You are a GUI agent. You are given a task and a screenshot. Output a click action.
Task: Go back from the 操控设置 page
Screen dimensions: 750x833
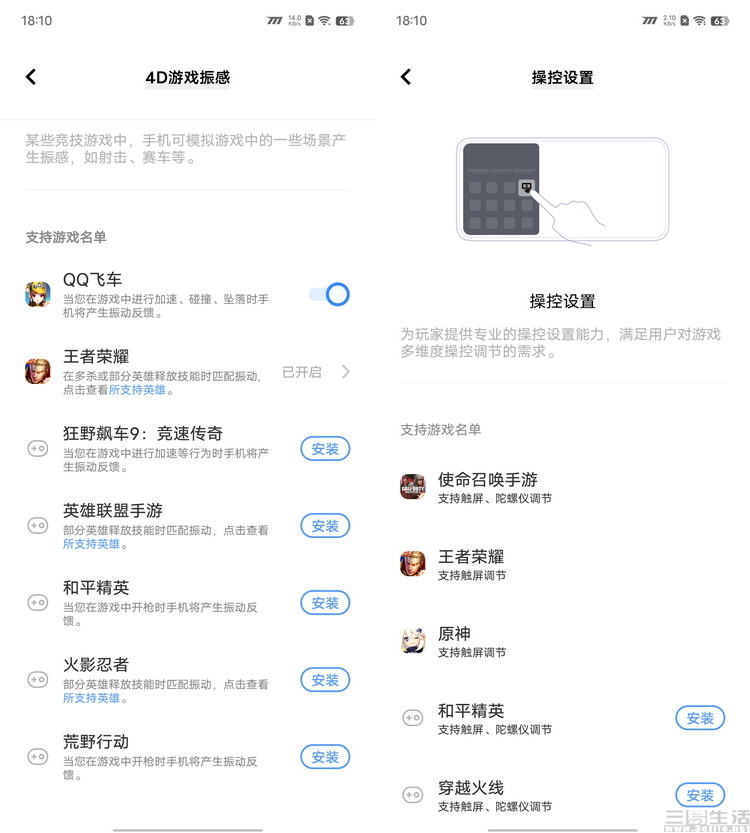coord(406,77)
